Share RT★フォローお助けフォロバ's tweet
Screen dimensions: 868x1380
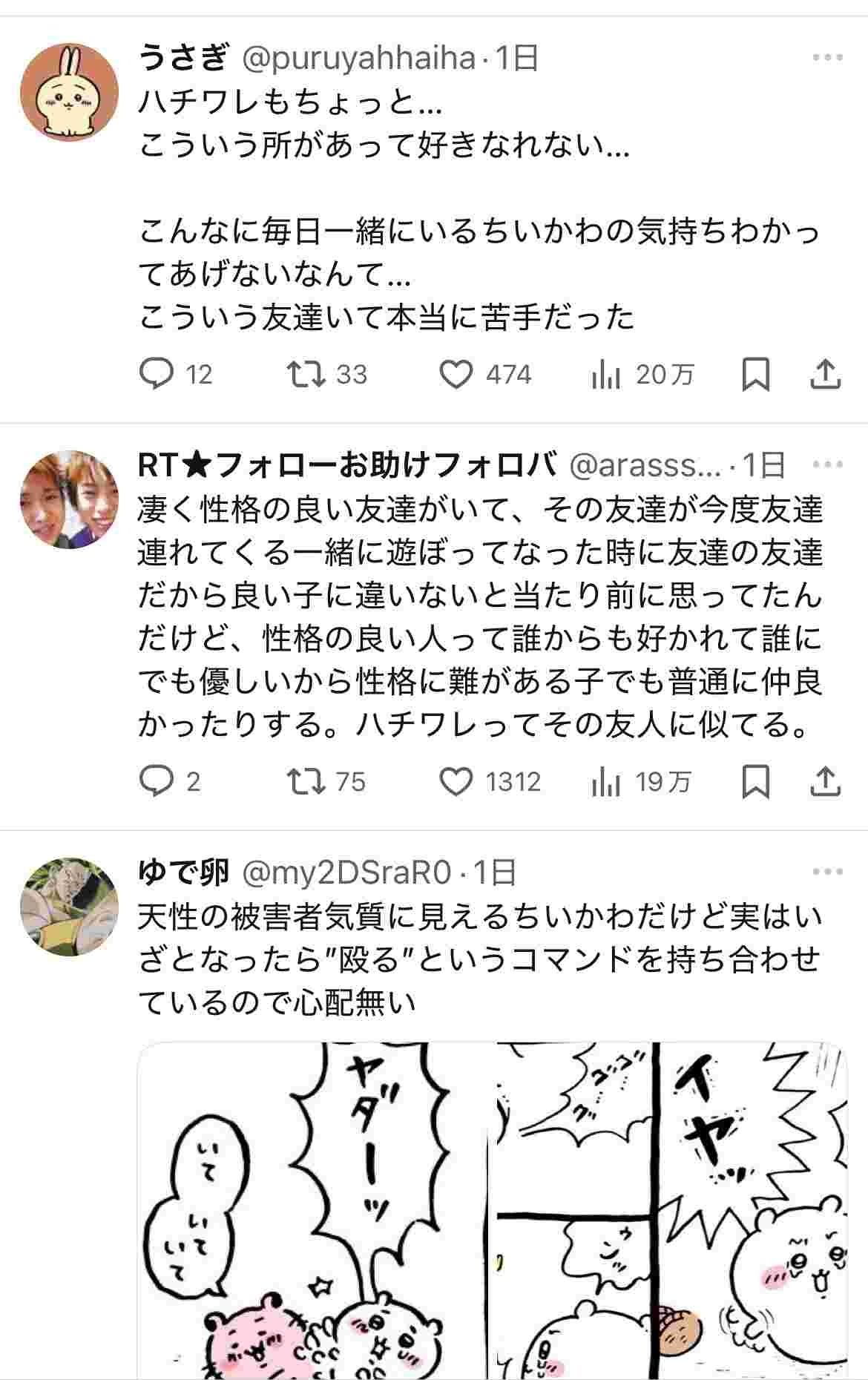coord(825,781)
